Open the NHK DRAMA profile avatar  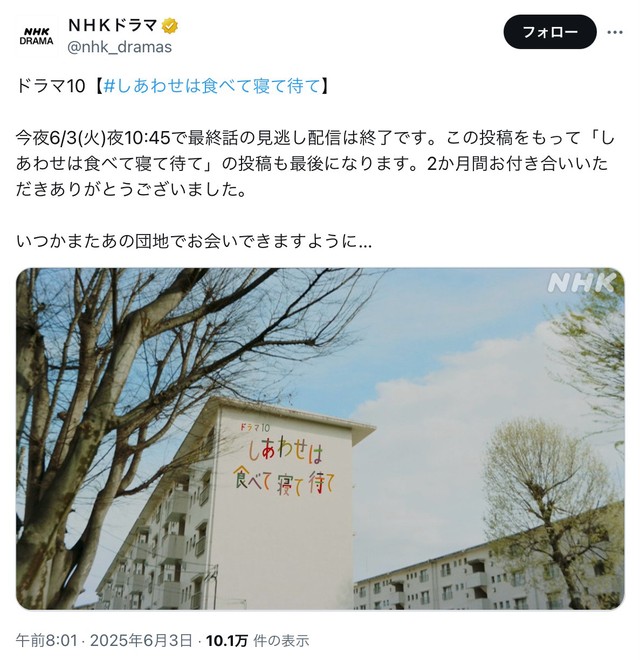click(x=37, y=35)
